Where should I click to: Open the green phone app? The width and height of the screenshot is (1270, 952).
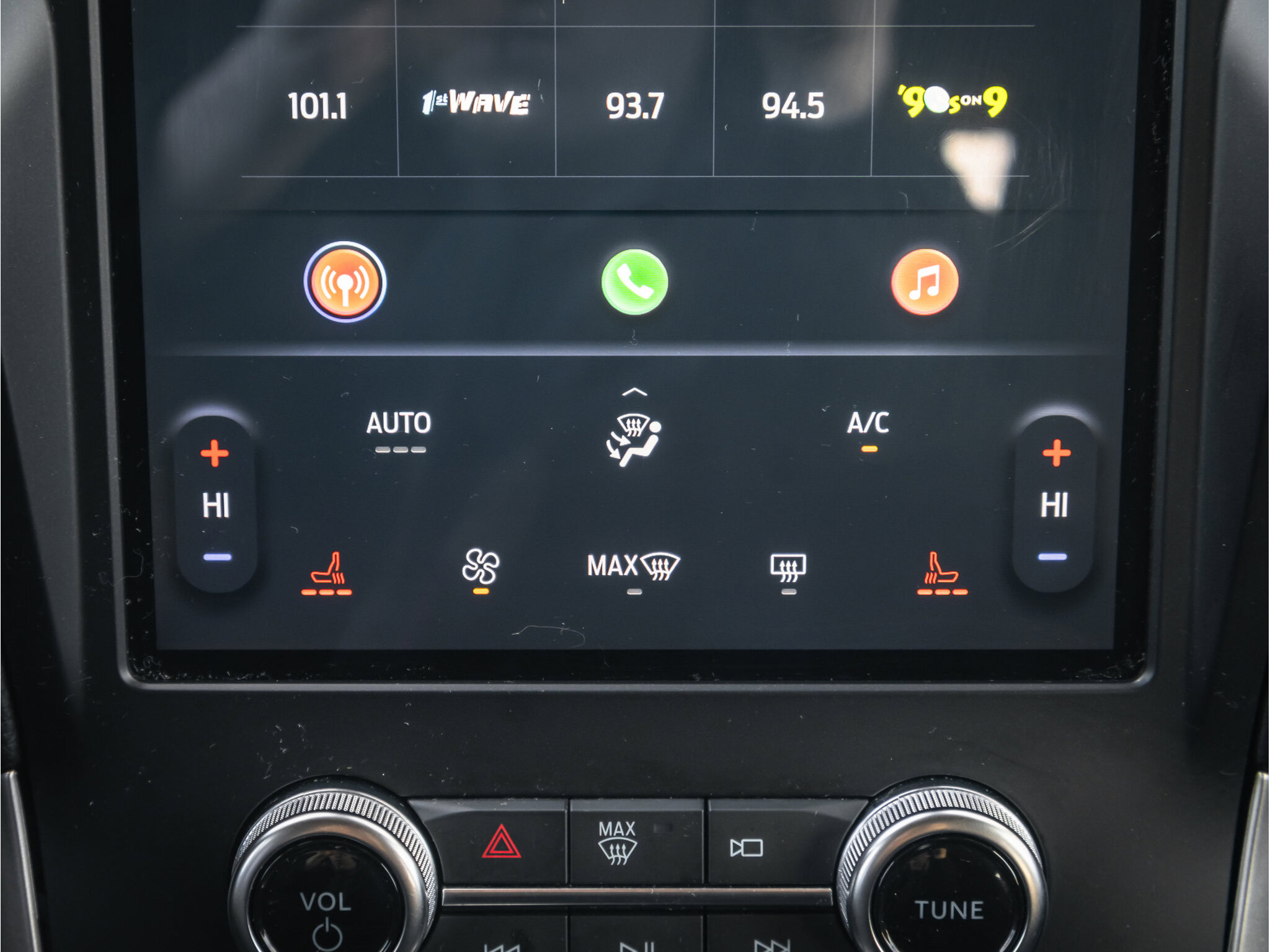coord(634,282)
